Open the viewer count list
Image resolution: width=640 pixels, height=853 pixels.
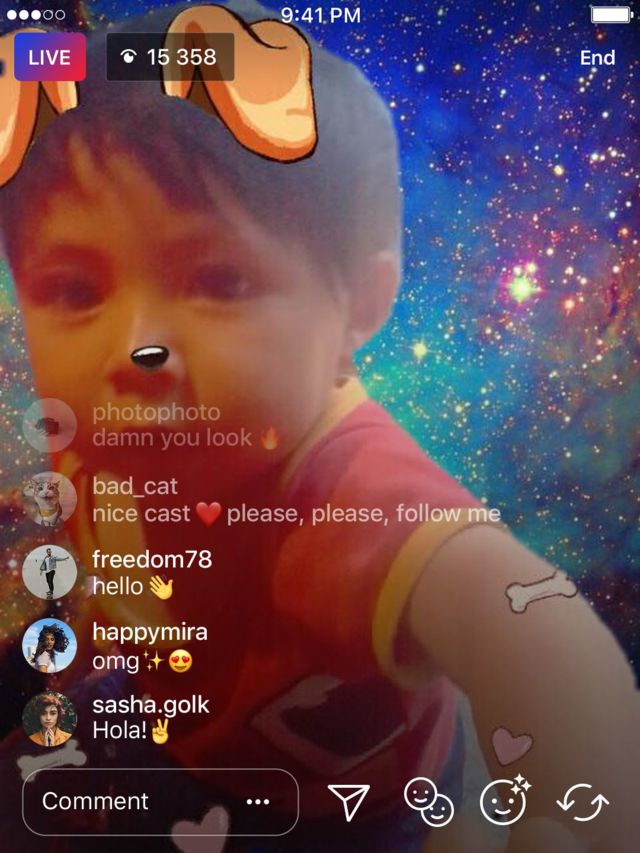click(x=170, y=57)
